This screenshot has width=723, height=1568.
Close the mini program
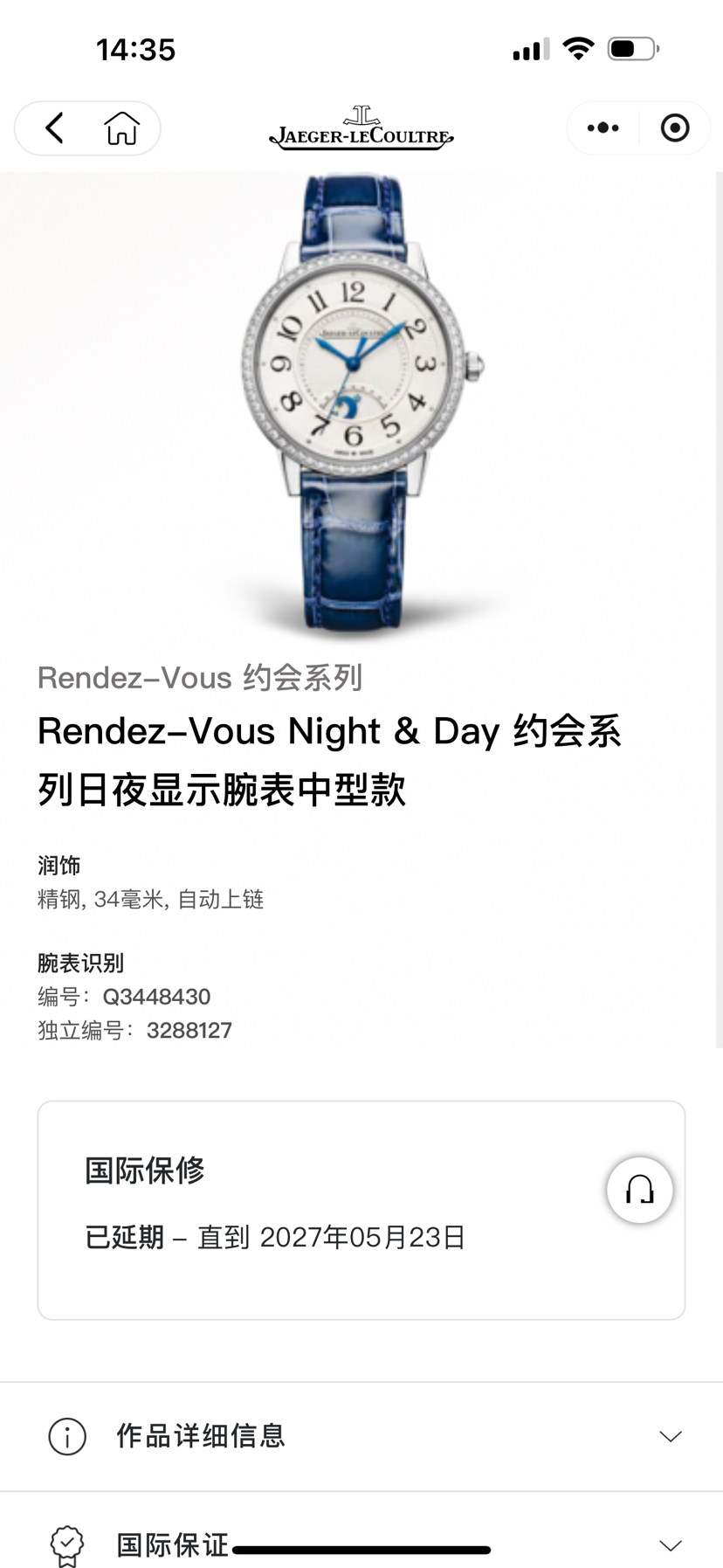click(675, 128)
